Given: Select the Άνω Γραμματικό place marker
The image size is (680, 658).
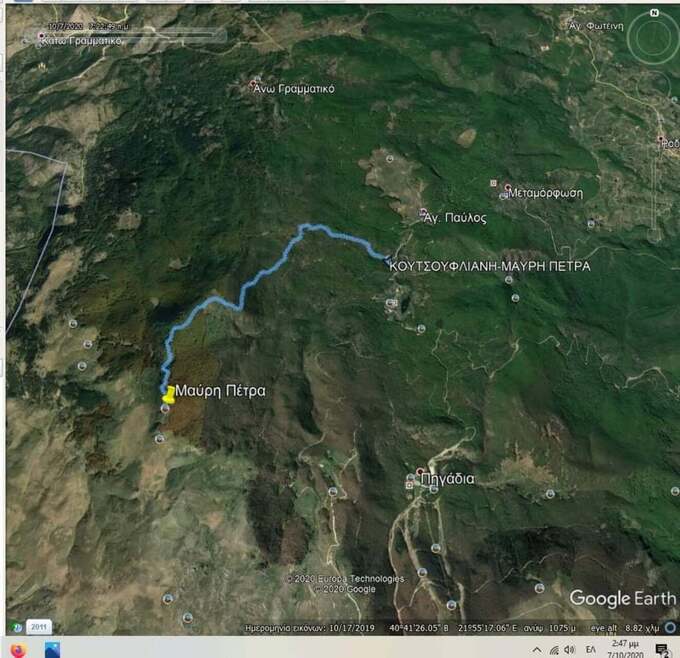Looking at the screenshot, I should (x=255, y=83).
